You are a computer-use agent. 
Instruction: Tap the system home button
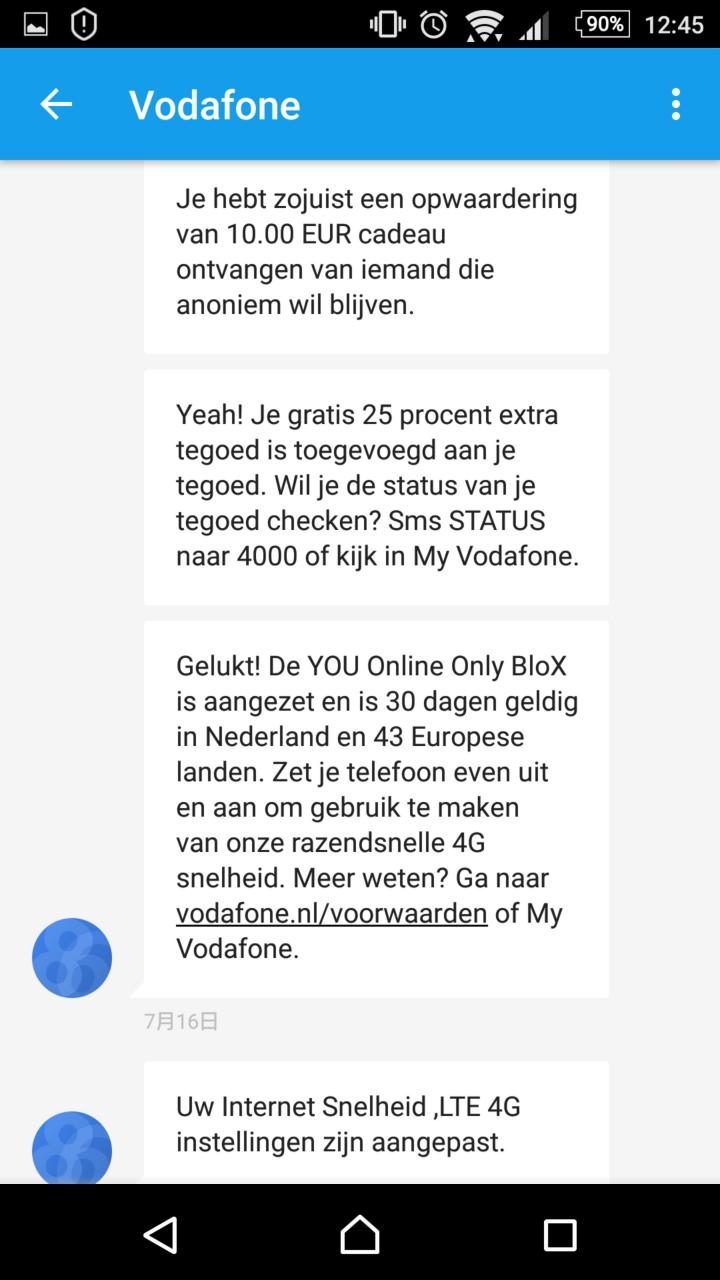(360, 1234)
